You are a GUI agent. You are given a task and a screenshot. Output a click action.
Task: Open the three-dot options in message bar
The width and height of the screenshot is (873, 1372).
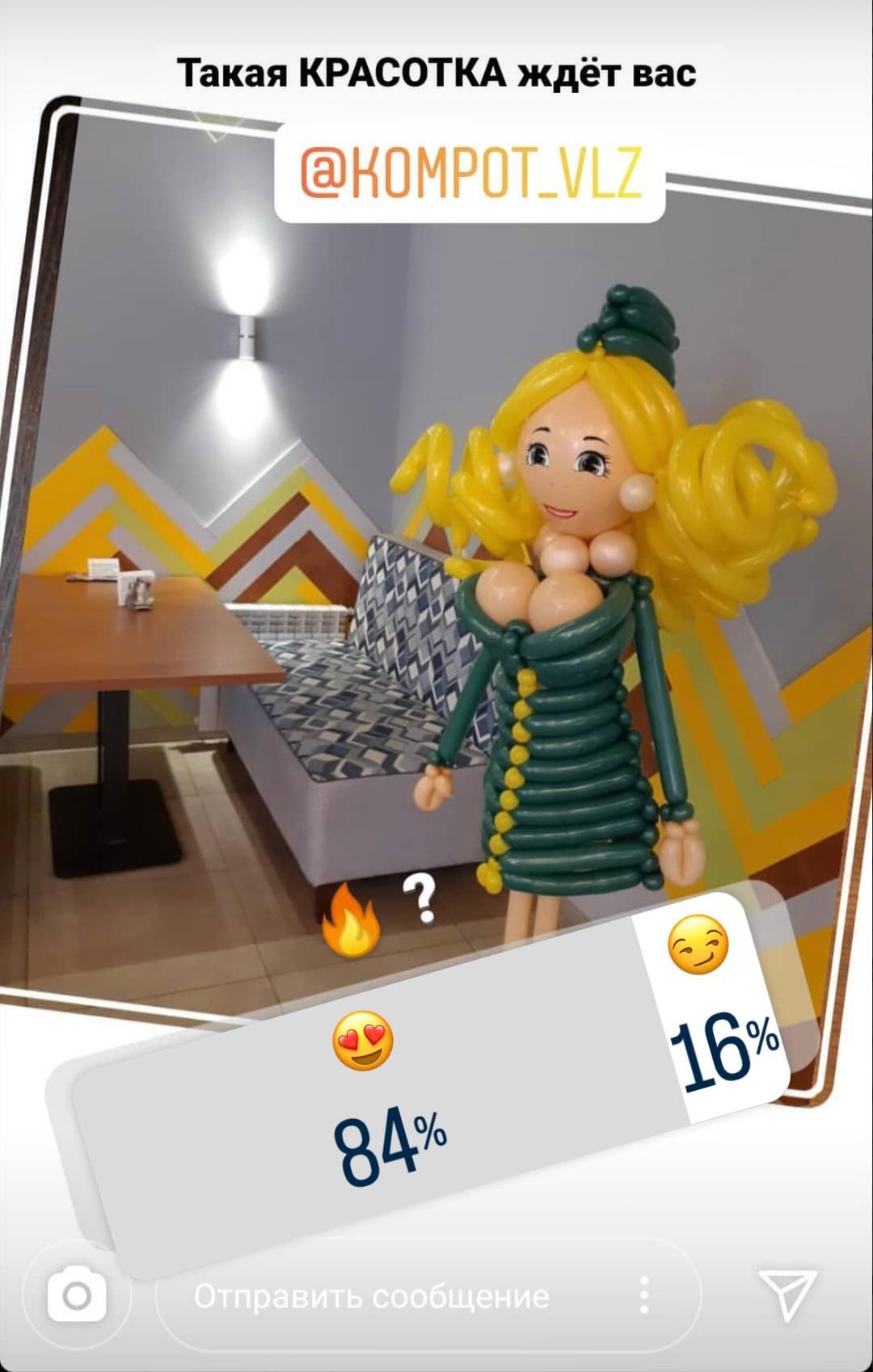[x=644, y=1295]
